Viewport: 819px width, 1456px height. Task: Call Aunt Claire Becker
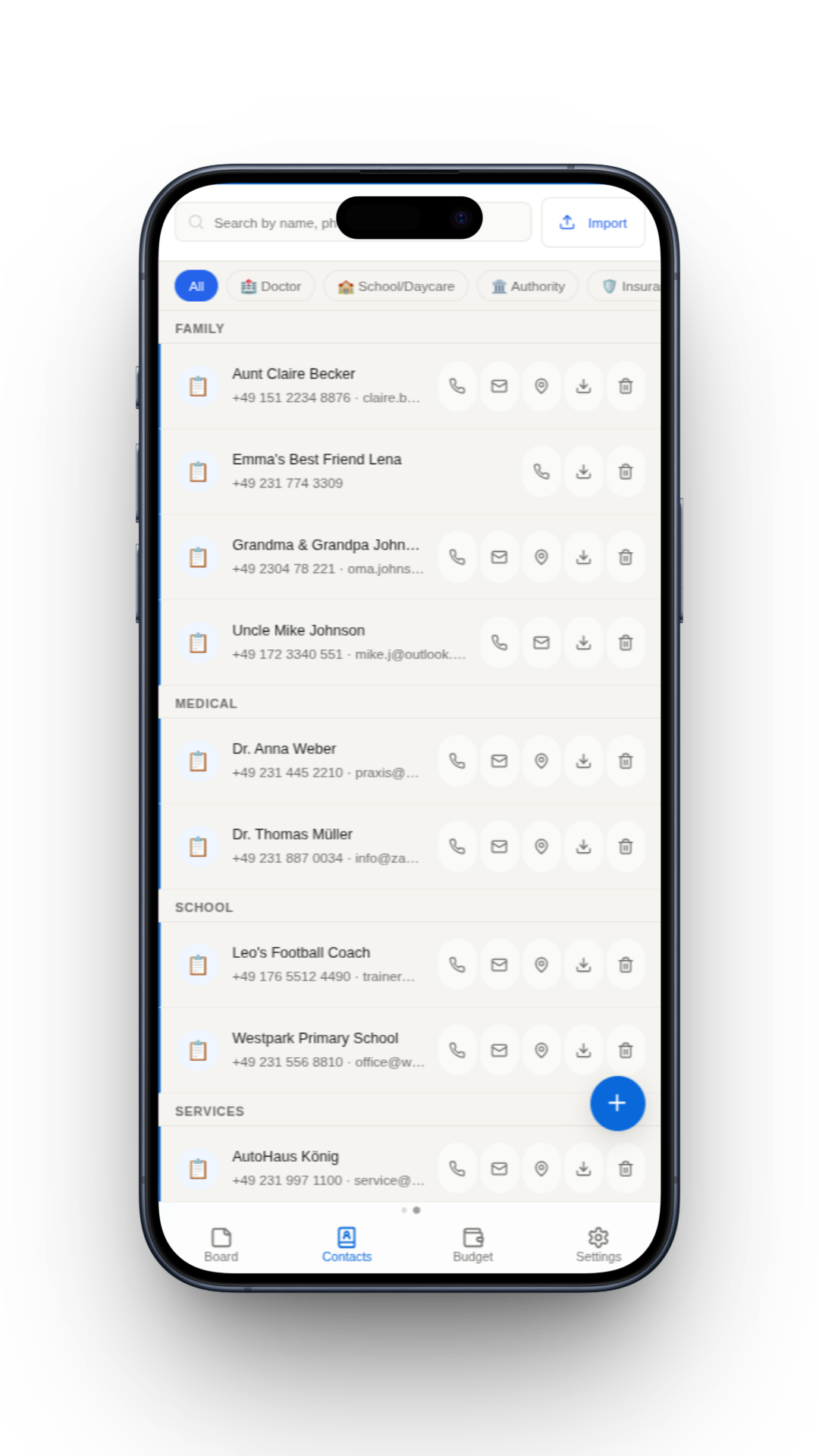click(x=457, y=387)
